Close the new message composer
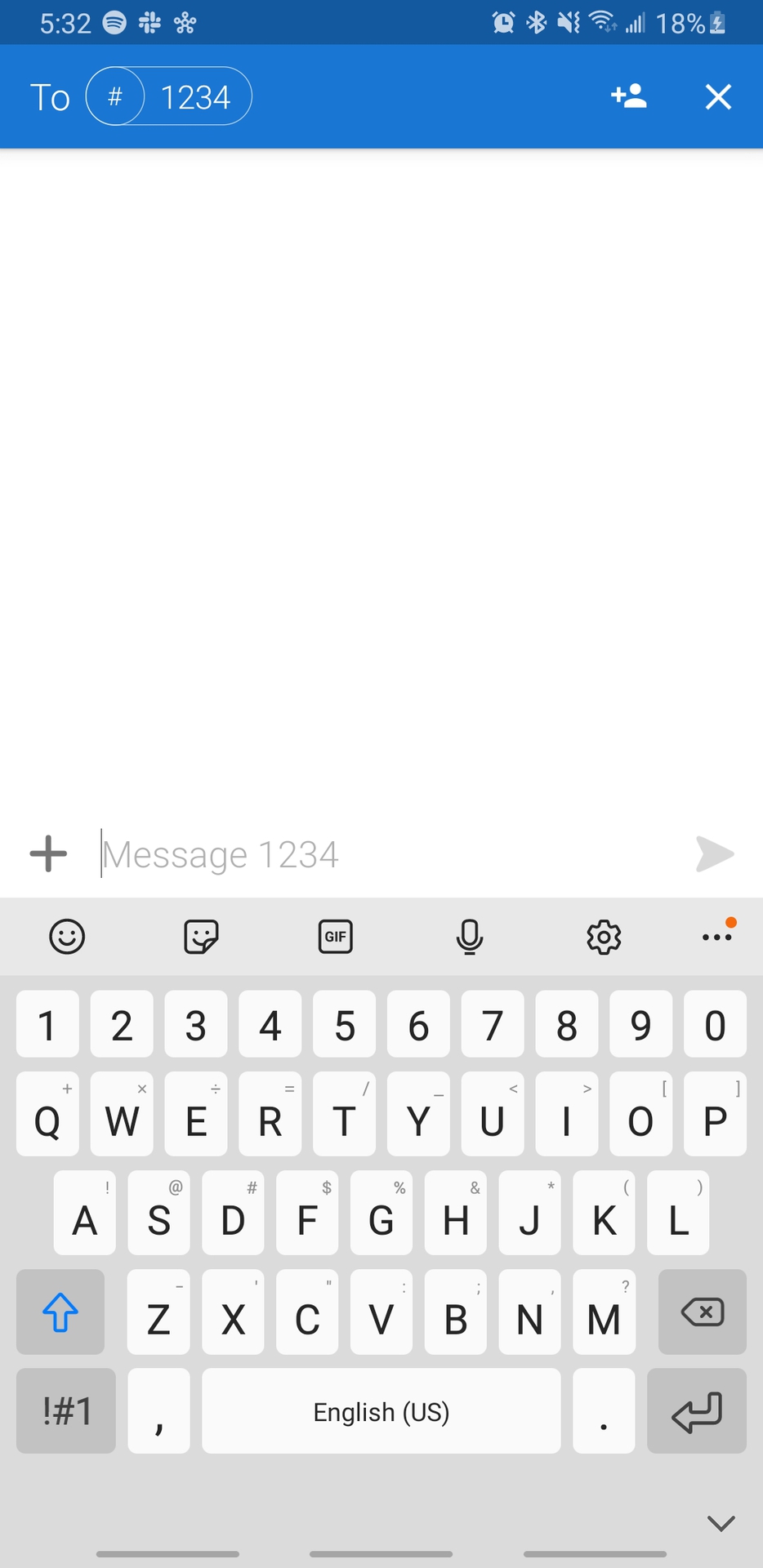This screenshot has height=1568, width=763. click(x=718, y=96)
